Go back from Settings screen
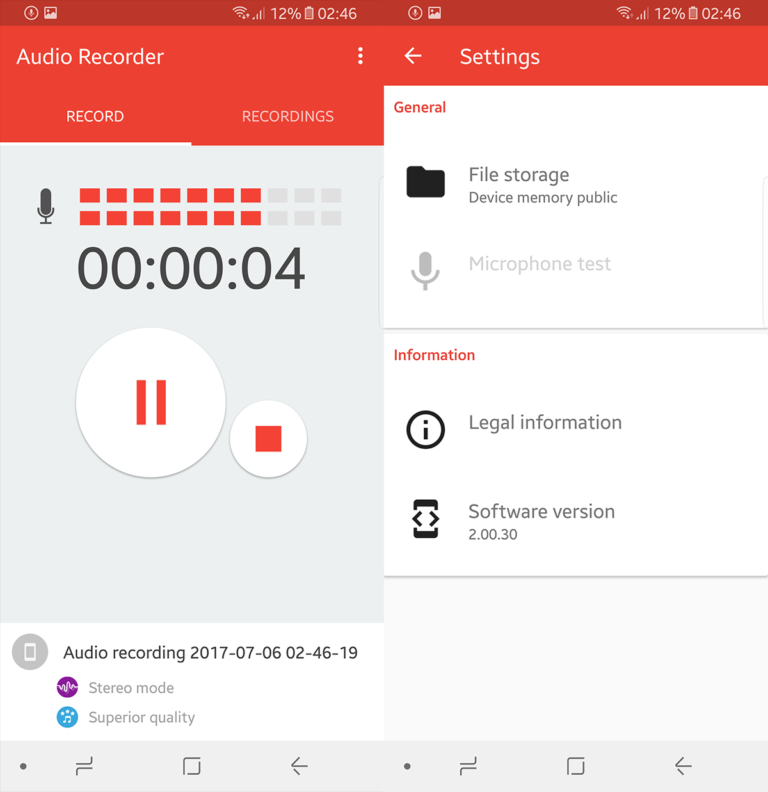Image resolution: width=768 pixels, height=792 pixels. pyautogui.click(x=413, y=57)
